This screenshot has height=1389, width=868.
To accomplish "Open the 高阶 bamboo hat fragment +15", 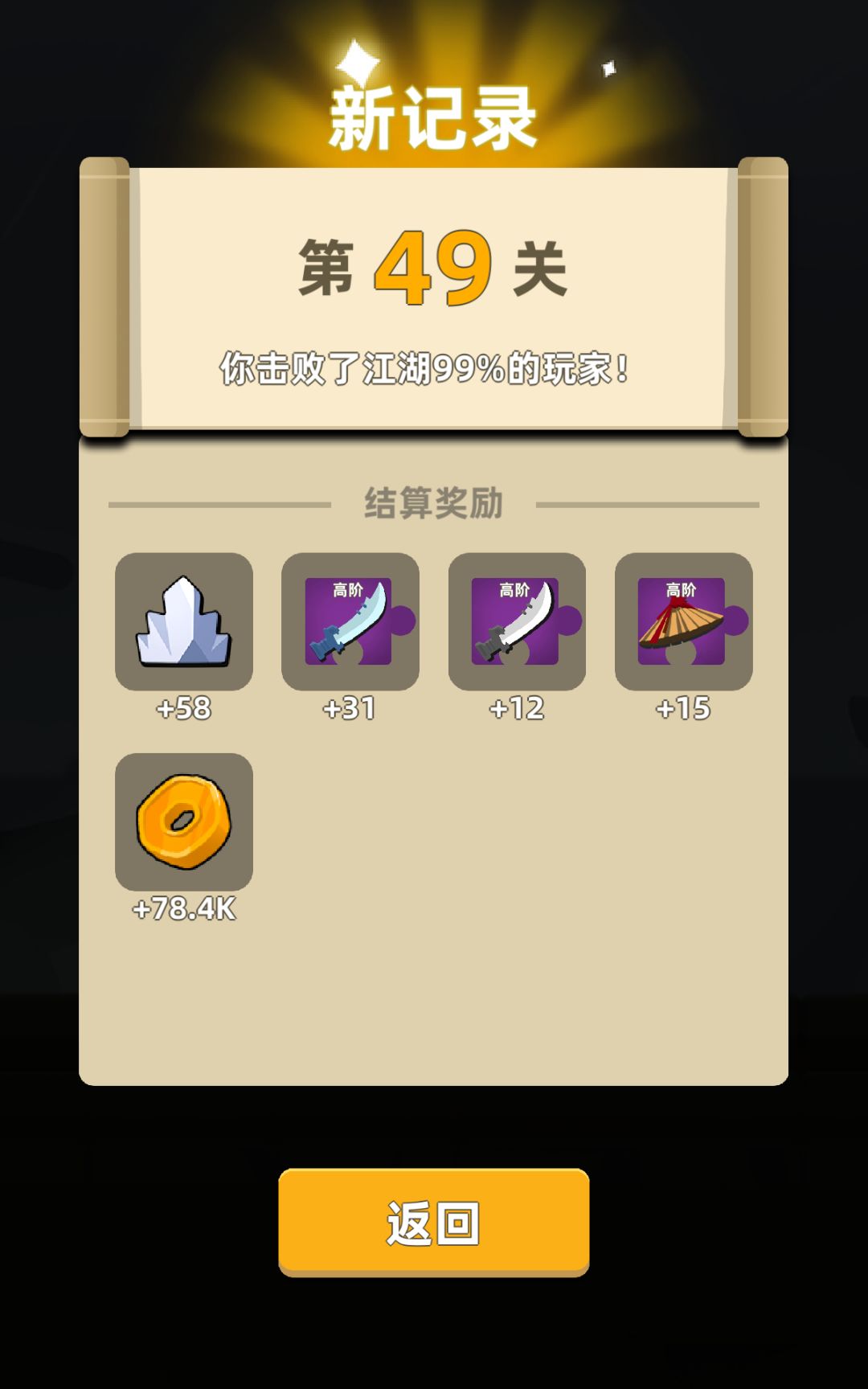I will click(684, 621).
